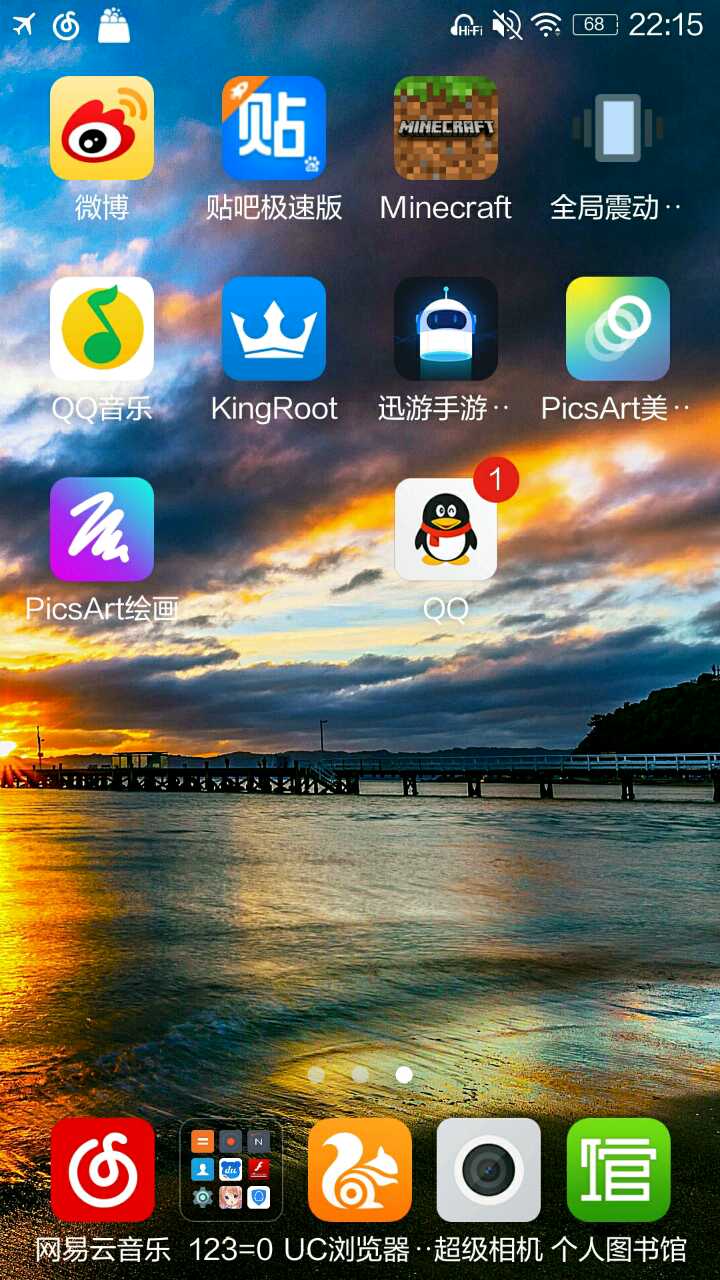Open the 123=0 app folder
The width and height of the screenshot is (720, 1280).
pos(231,1169)
